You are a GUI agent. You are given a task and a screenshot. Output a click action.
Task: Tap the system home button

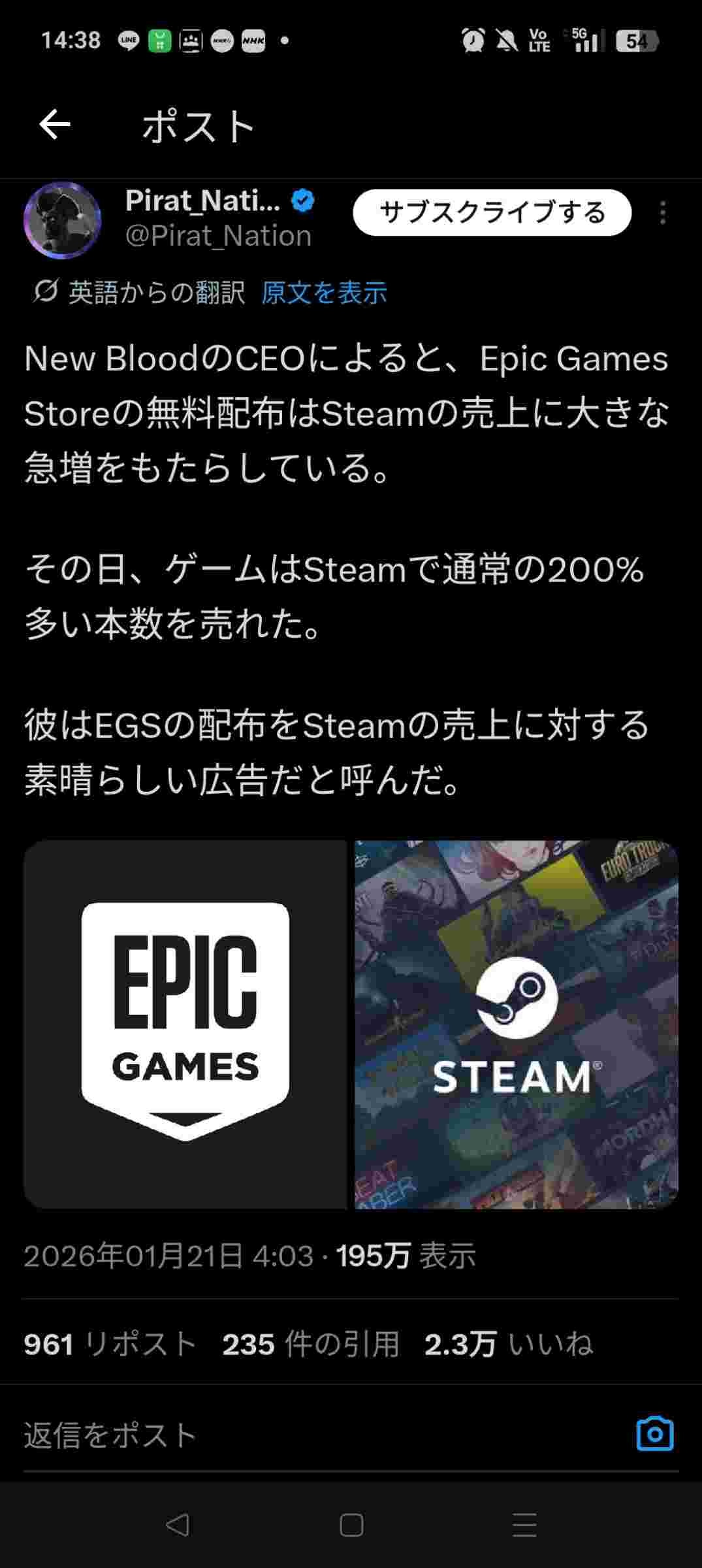click(351, 1525)
